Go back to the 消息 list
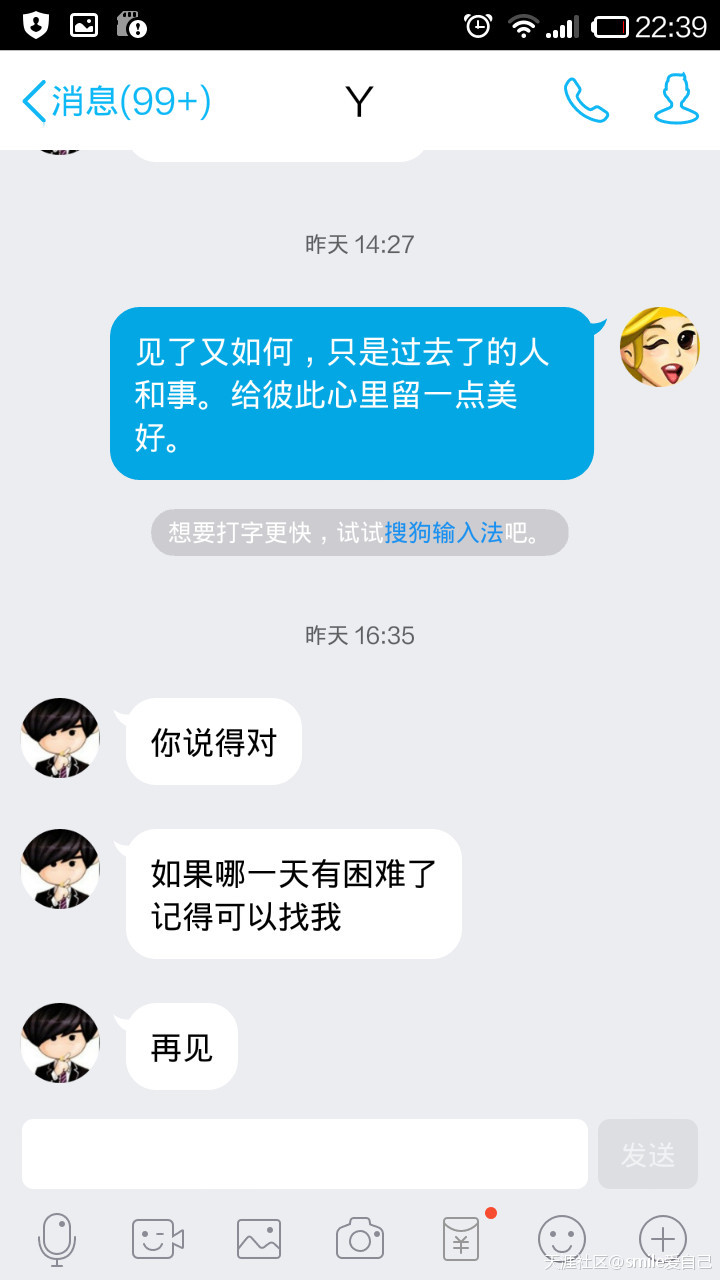Screen dimensions: 720x1280 click(115, 101)
